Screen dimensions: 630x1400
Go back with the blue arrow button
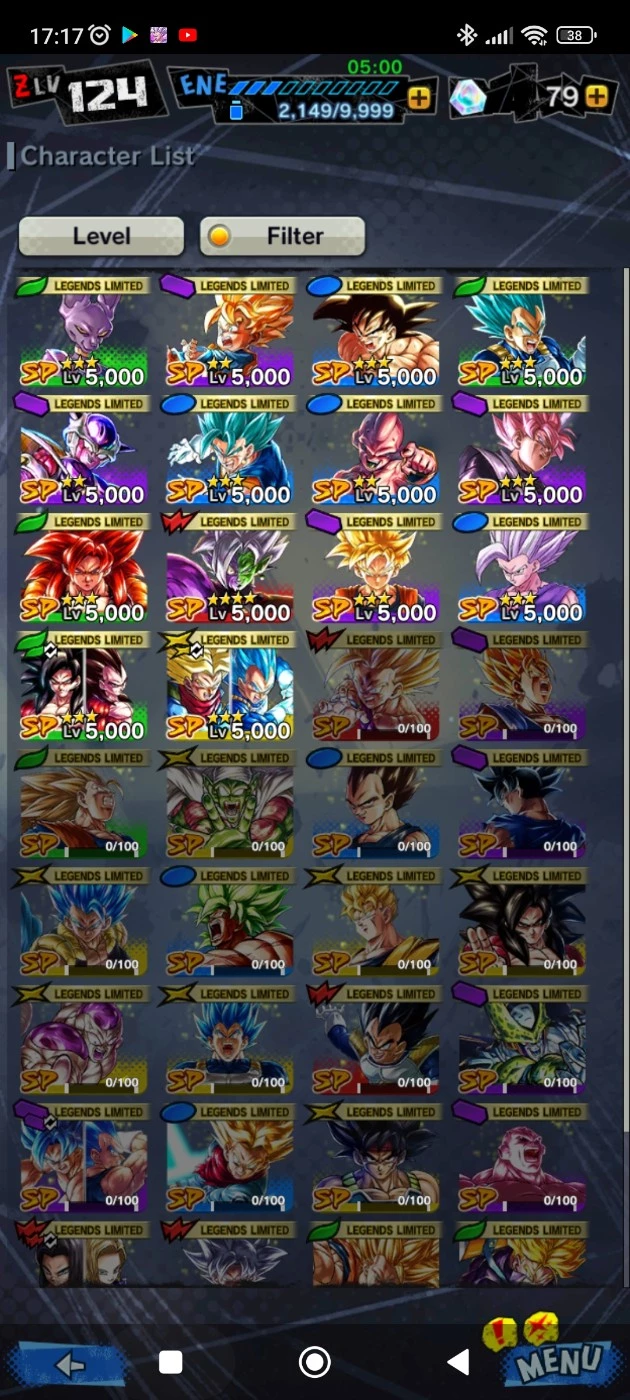70,1363
